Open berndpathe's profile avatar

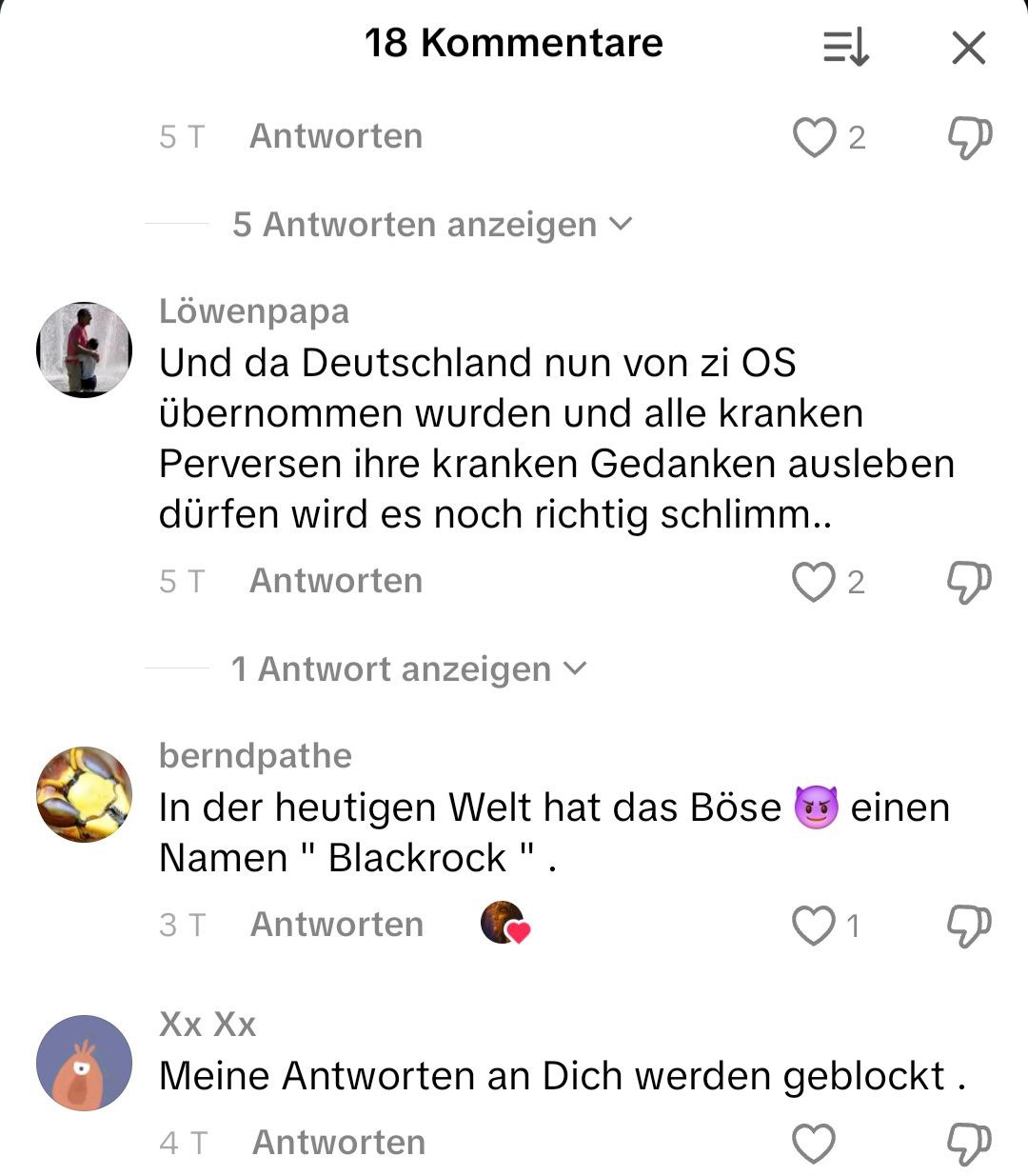click(x=84, y=794)
